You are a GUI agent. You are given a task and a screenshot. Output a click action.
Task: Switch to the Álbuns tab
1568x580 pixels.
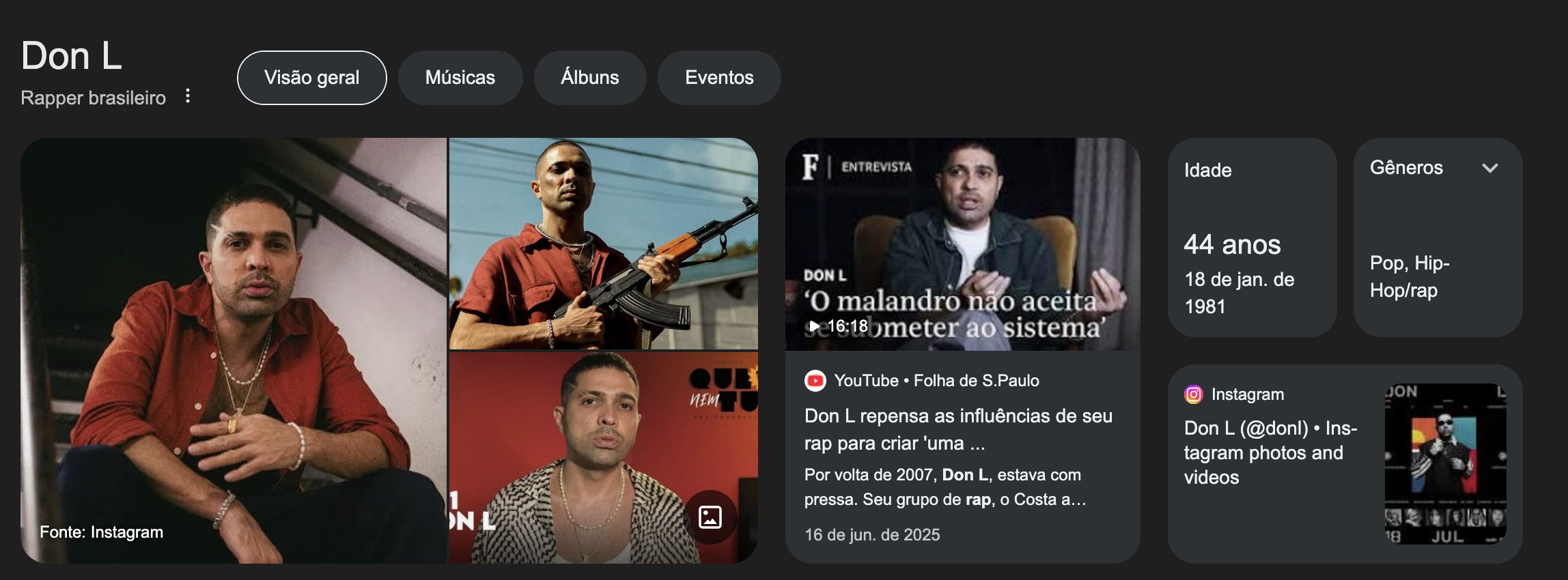pyautogui.click(x=590, y=78)
